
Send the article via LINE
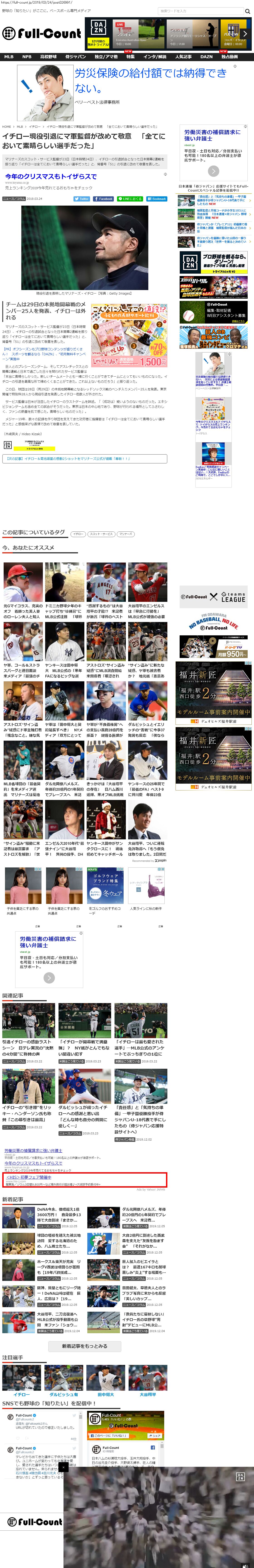tap(130, 198)
